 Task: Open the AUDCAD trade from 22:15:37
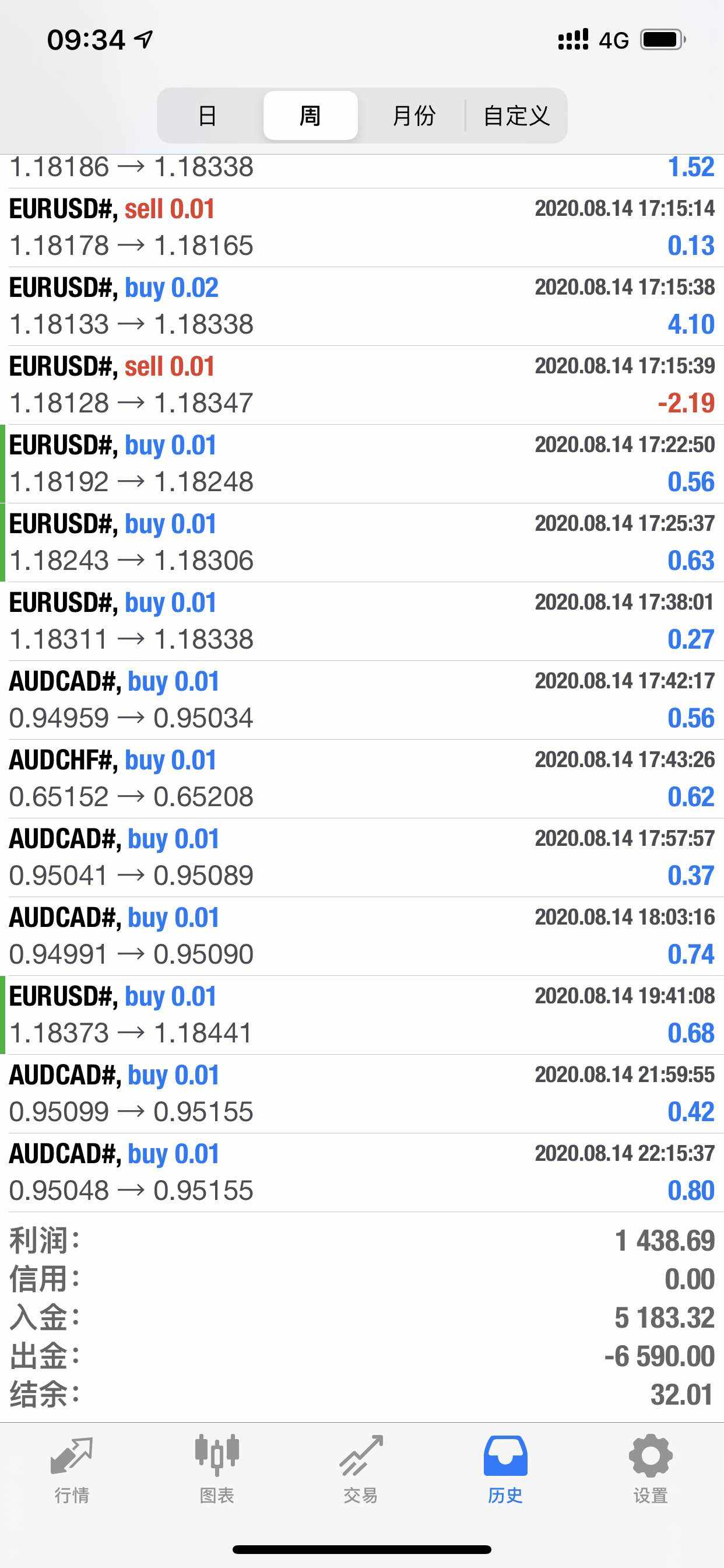pos(362,1172)
